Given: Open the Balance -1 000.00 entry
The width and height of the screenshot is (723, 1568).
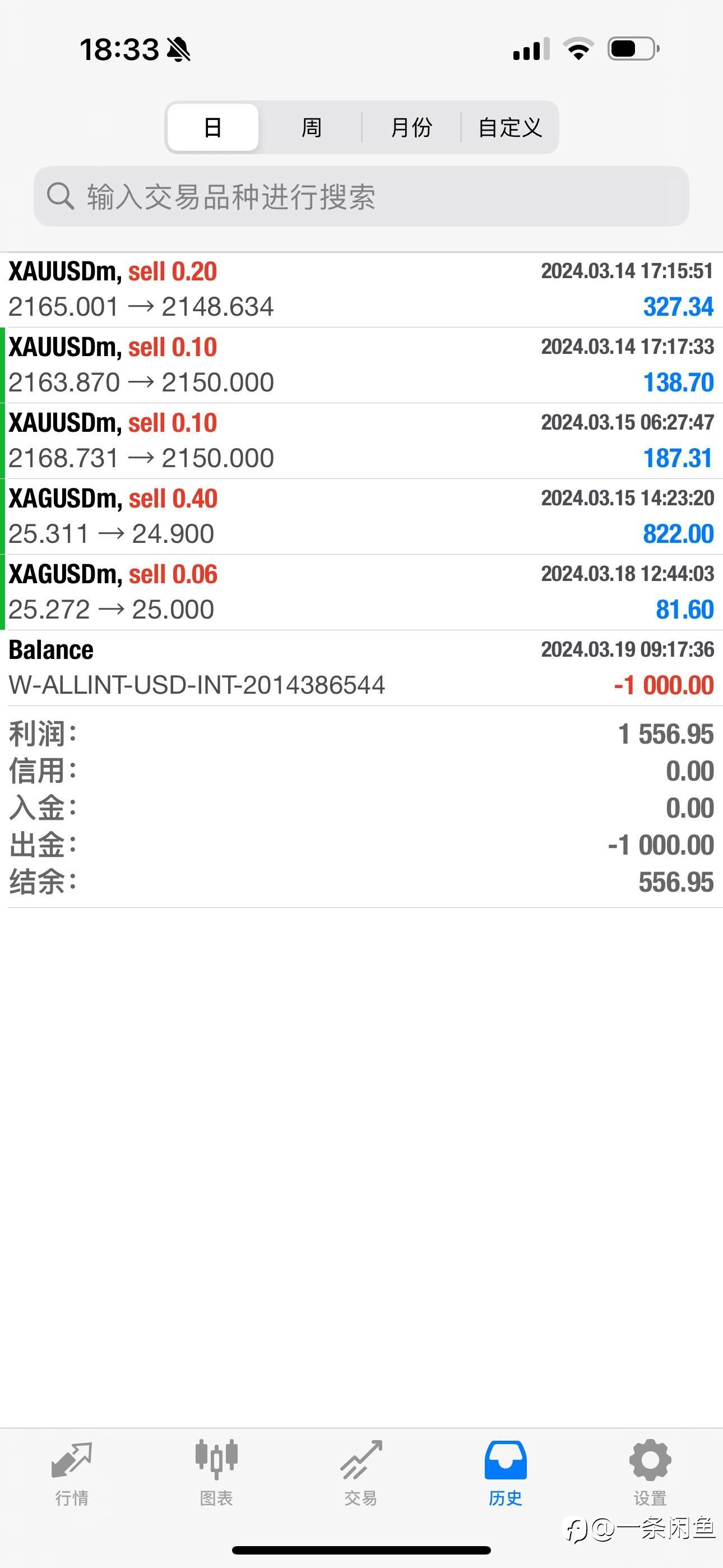Looking at the screenshot, I should [361, 668].
